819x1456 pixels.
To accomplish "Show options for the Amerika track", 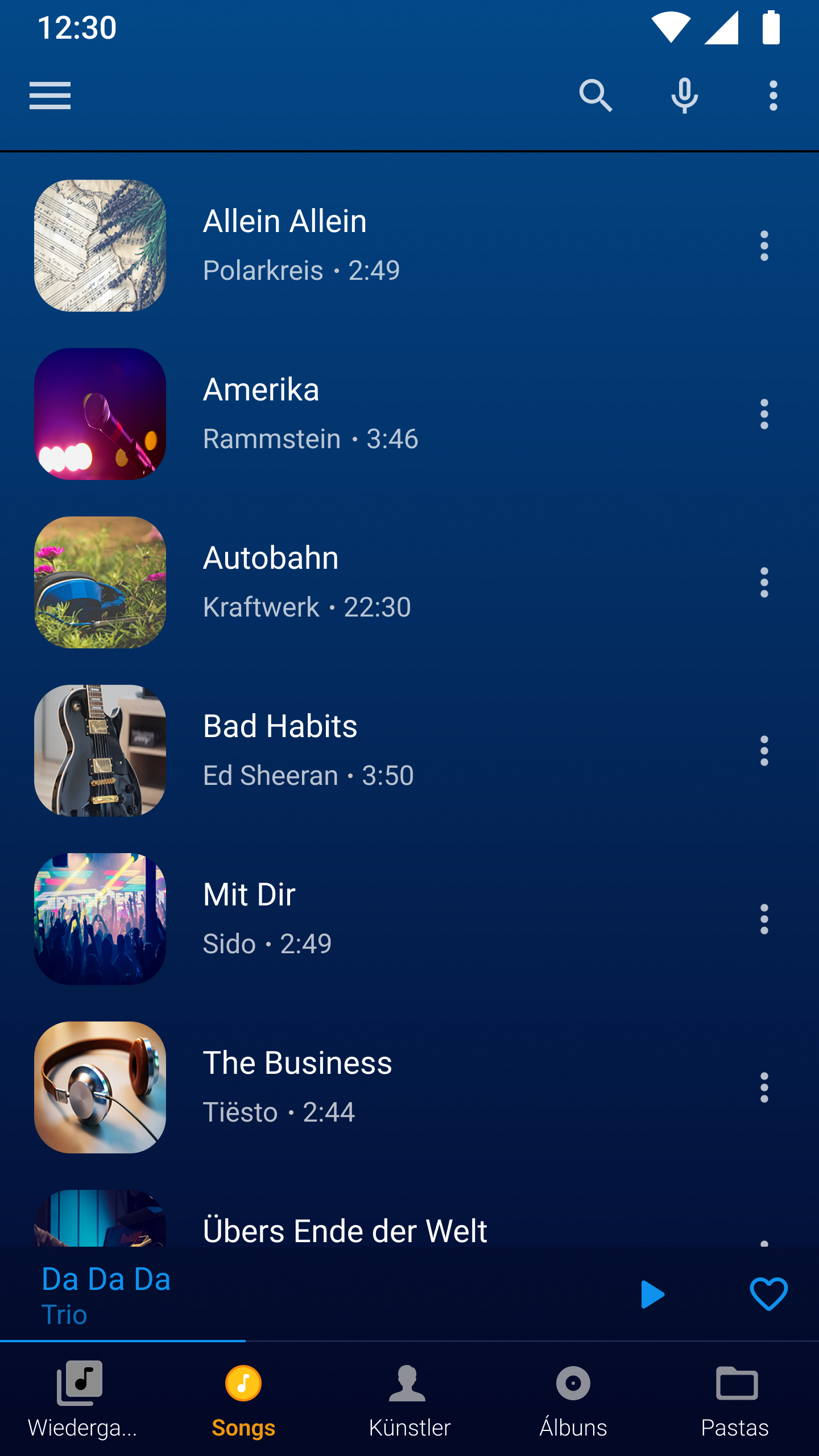I will [x=764, y=414].
